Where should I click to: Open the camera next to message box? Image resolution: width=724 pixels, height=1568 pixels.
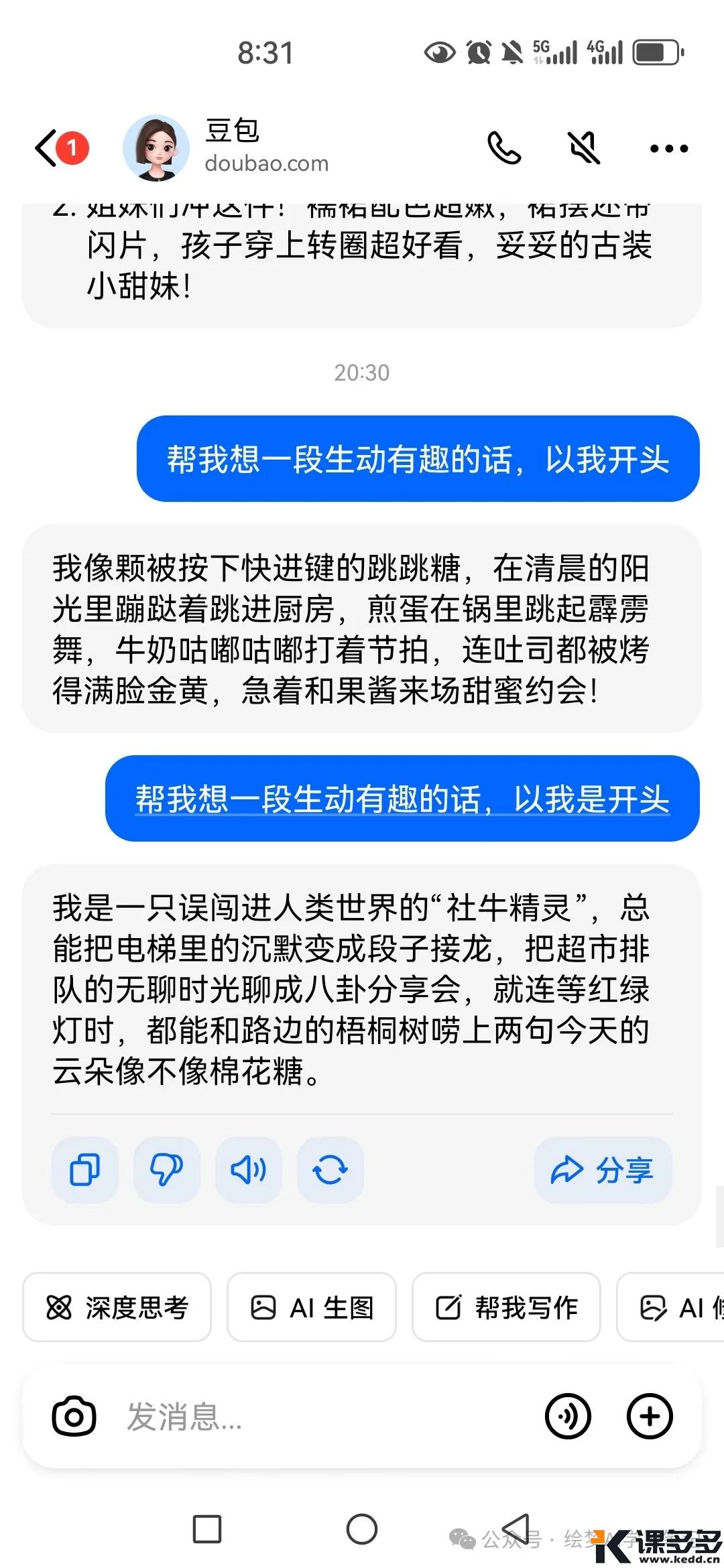74,1416
